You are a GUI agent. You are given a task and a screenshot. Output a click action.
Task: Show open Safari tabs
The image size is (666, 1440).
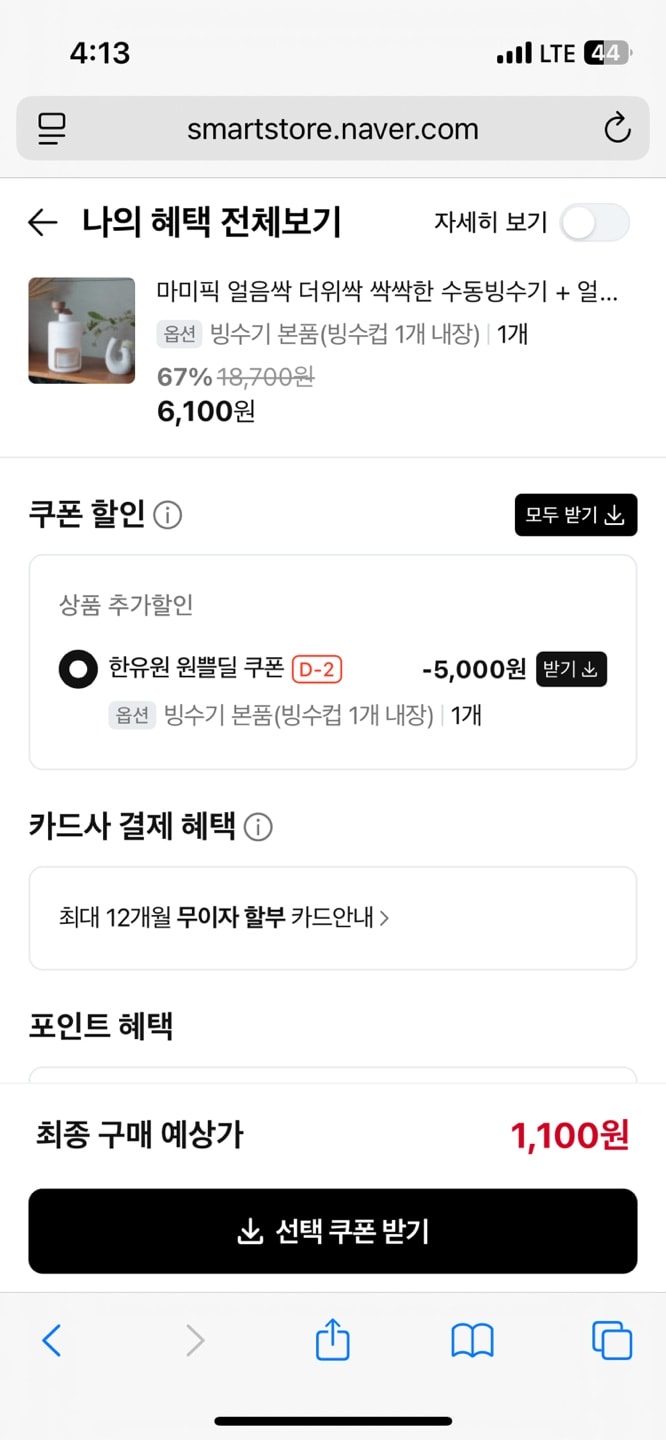[x=612, y=1340]
